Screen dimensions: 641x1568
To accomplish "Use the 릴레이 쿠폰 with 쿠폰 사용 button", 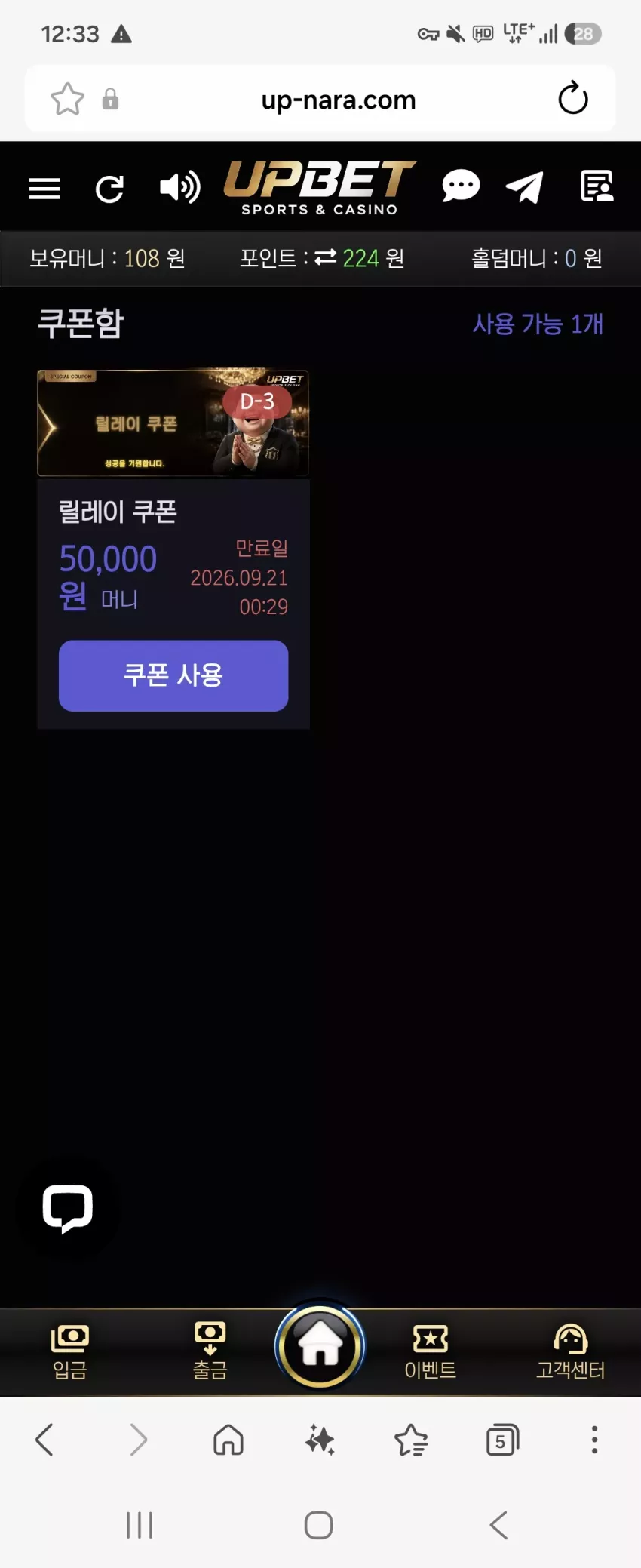I will click(x=173, y=675).
